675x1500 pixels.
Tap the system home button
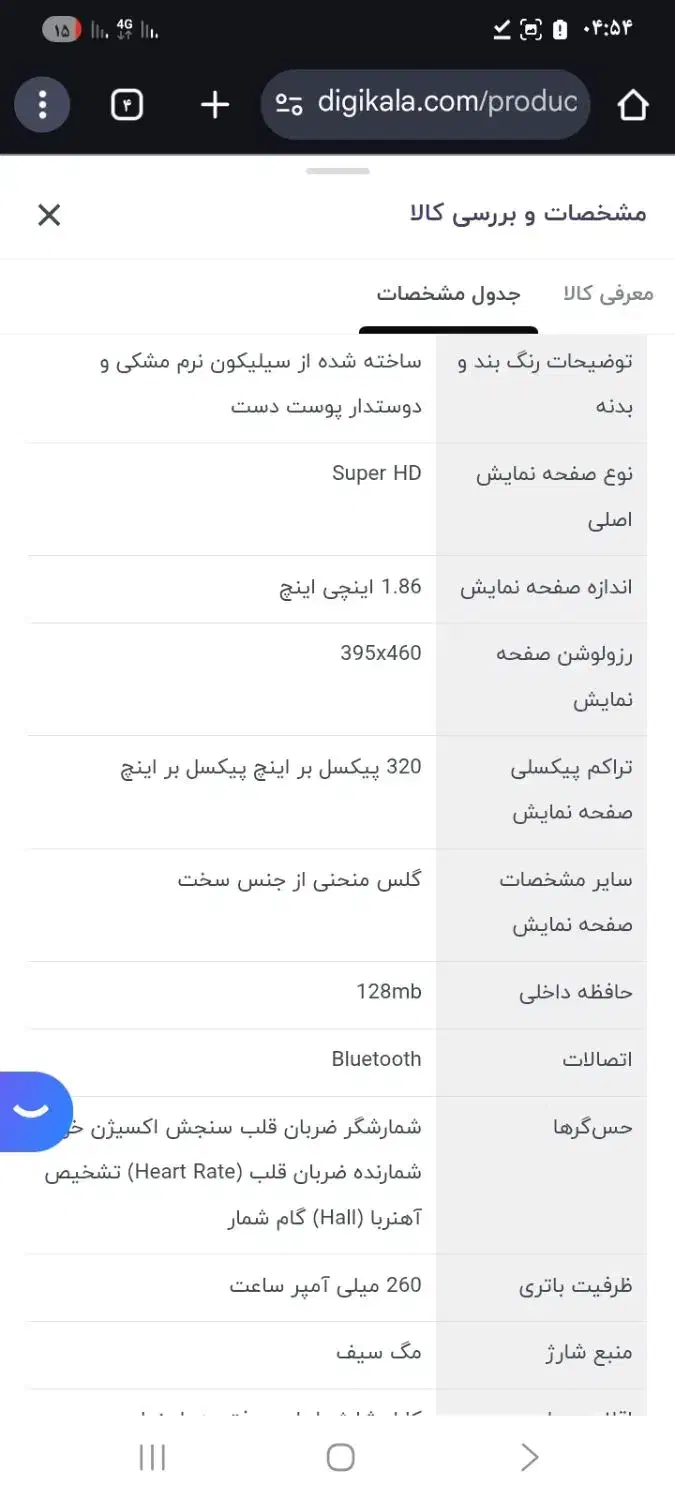[x=340, y=1457]
